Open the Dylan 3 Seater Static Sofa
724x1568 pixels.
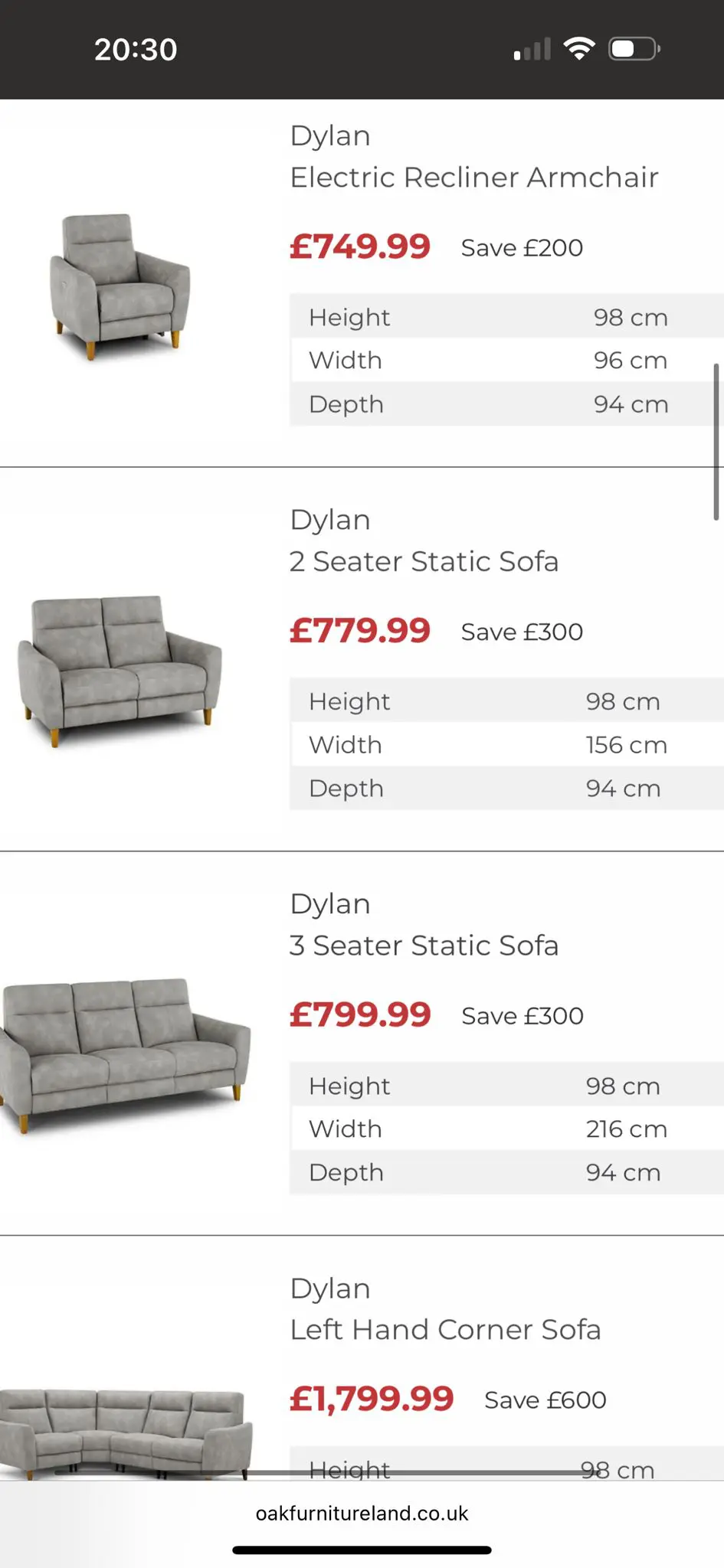[x=424, y=946]
